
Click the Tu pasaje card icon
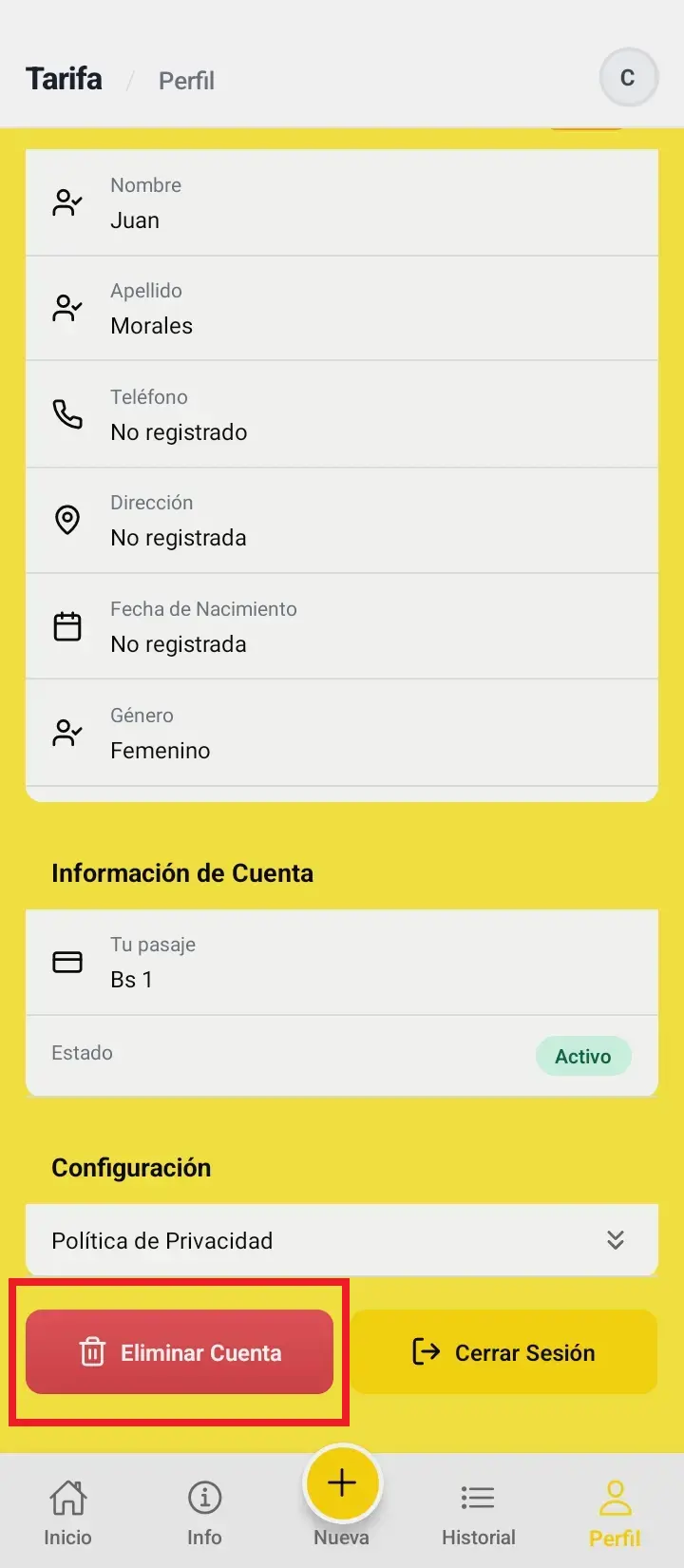pos(66,962)
